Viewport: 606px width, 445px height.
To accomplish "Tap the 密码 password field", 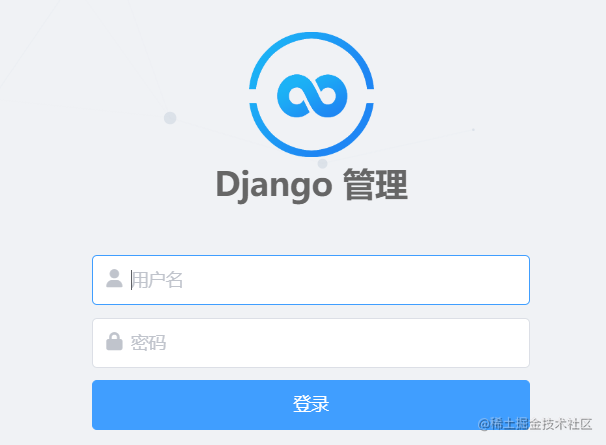I will (x=310, y=343).
